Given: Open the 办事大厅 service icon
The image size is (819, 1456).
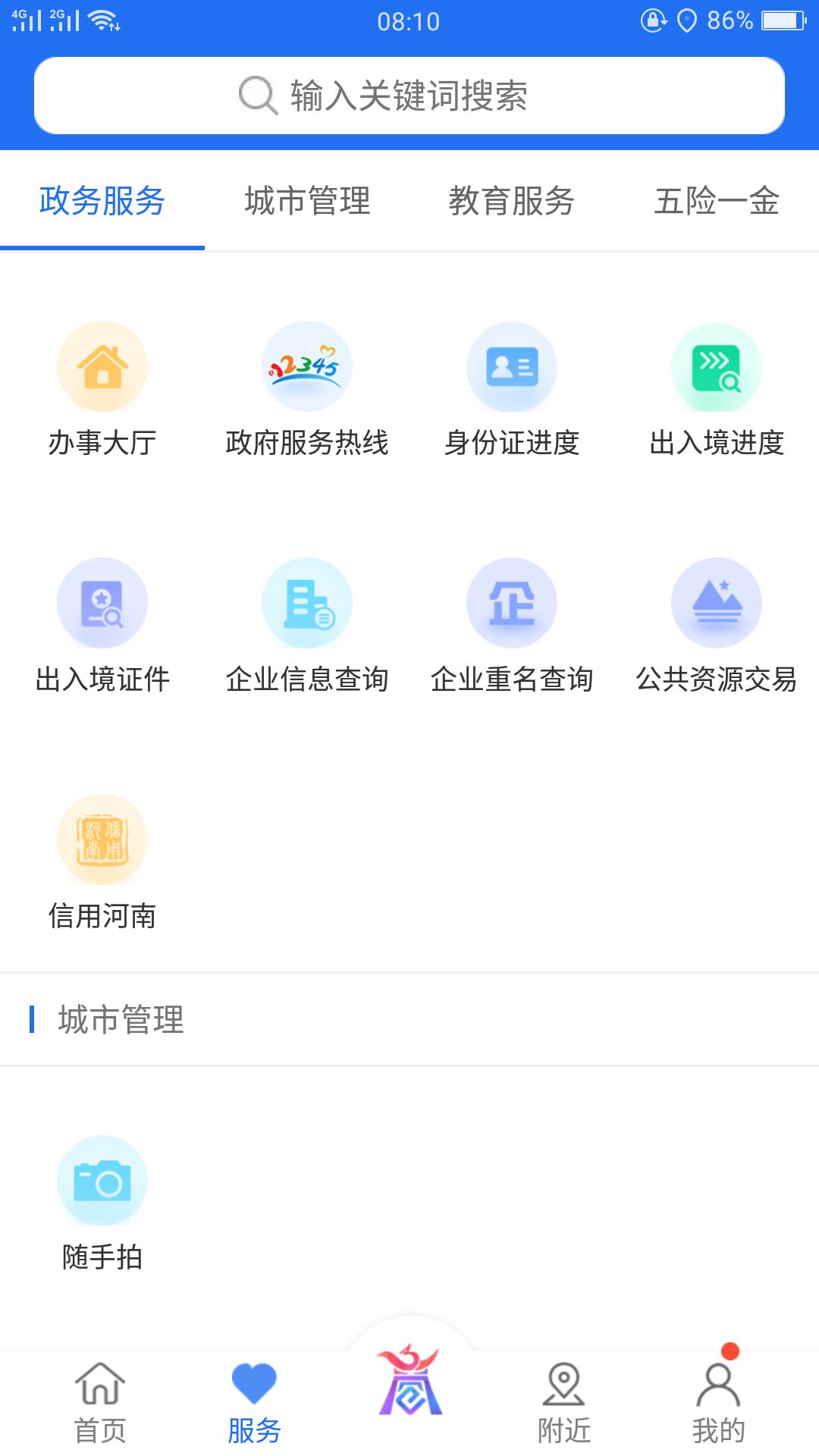Looking at the screenshot, I should click(x=102, y=366).
